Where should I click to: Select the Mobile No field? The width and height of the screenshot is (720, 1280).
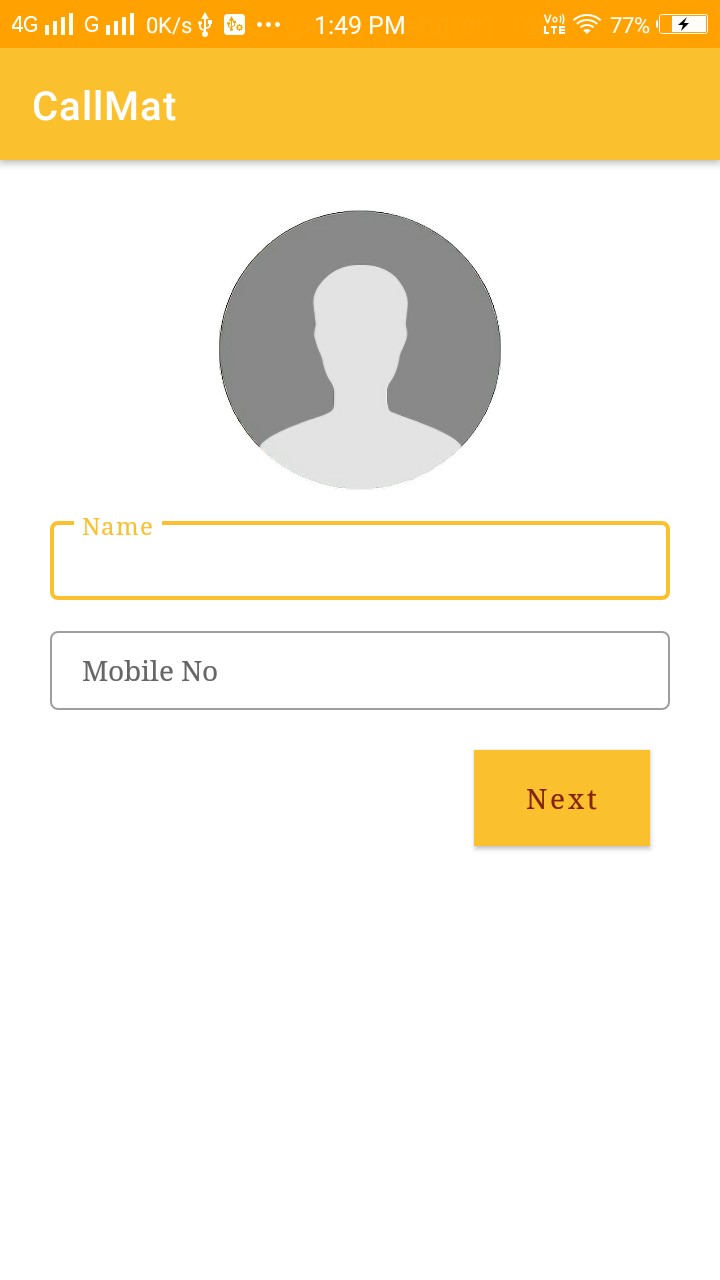(x=360, y=671)
